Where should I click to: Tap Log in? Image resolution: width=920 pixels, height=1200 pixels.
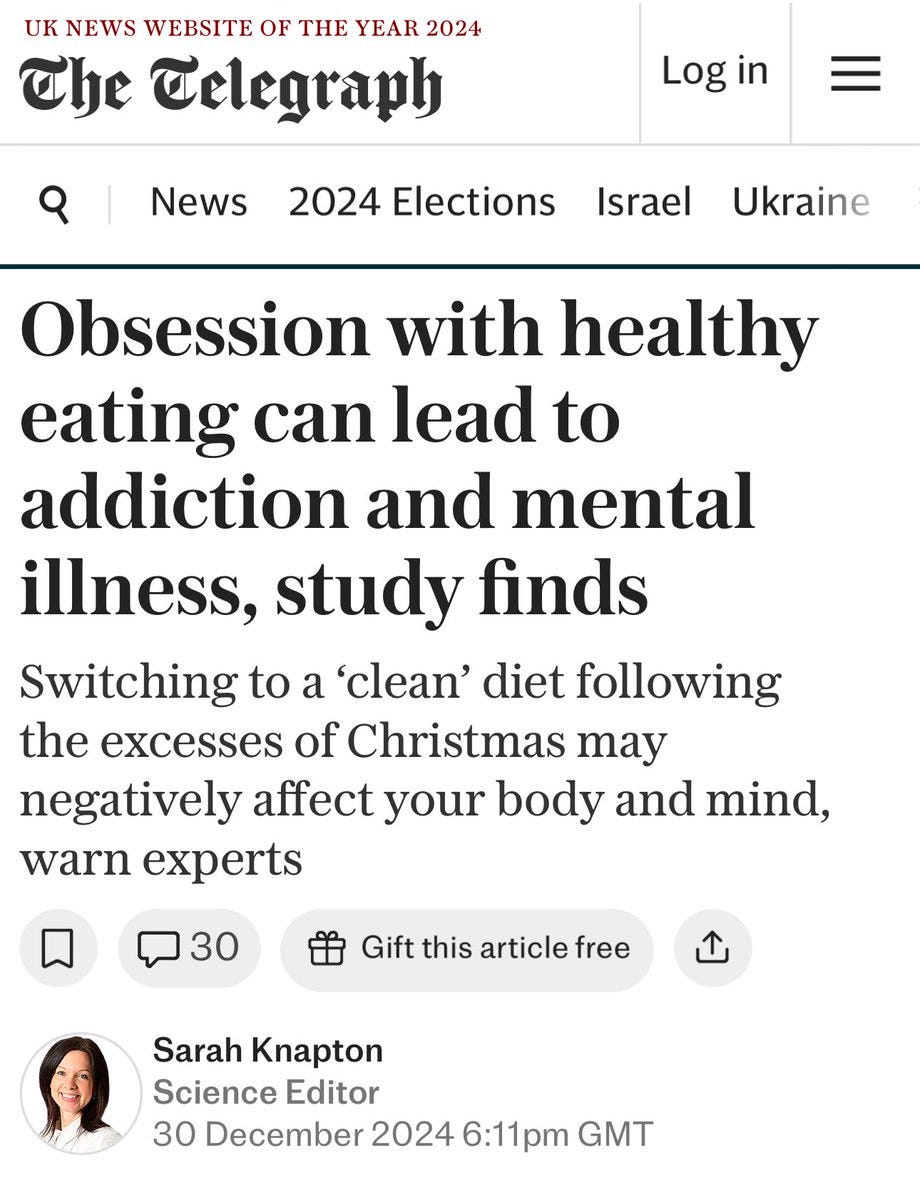pyautogui.click(x=714, y=71)
